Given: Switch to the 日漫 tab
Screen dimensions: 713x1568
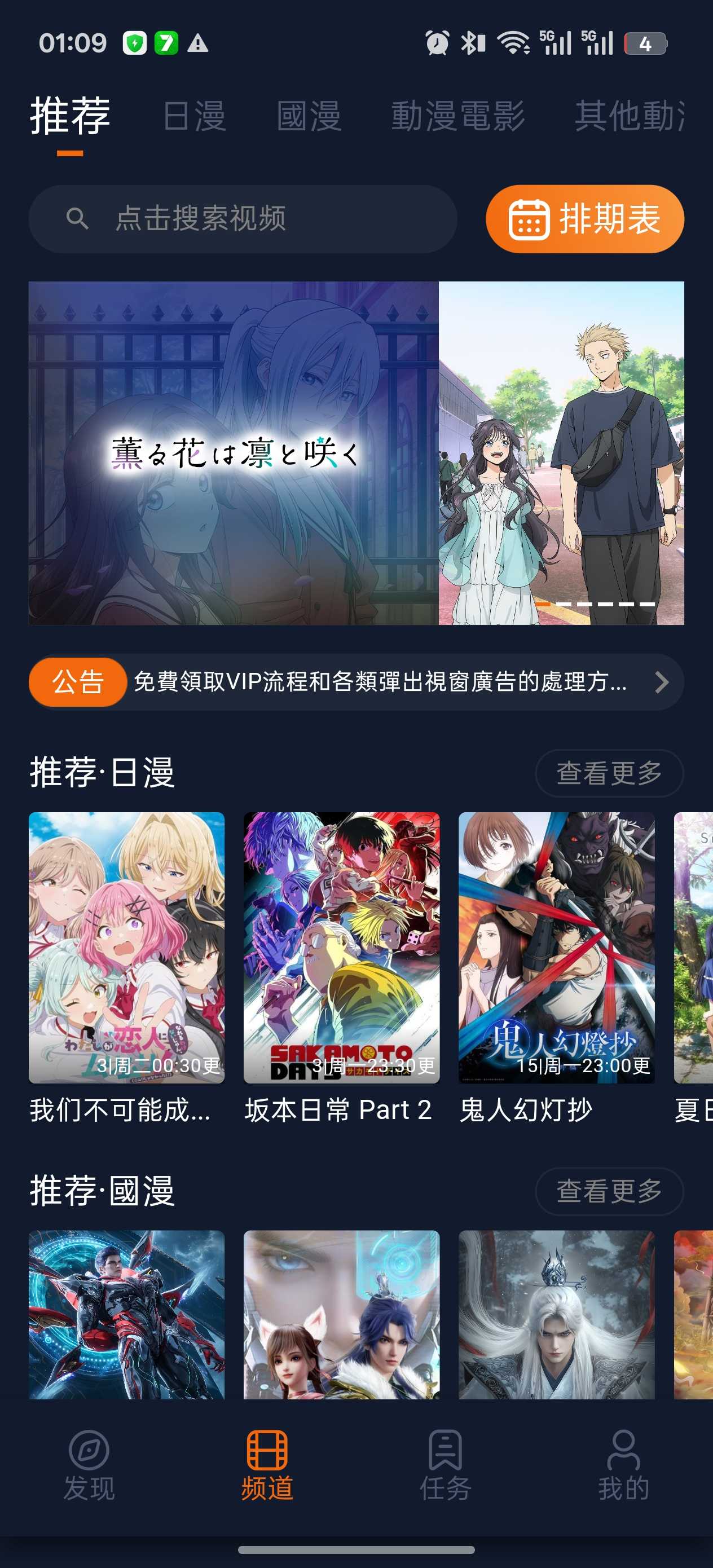Looking at the screenshot, I should point(194,116).
